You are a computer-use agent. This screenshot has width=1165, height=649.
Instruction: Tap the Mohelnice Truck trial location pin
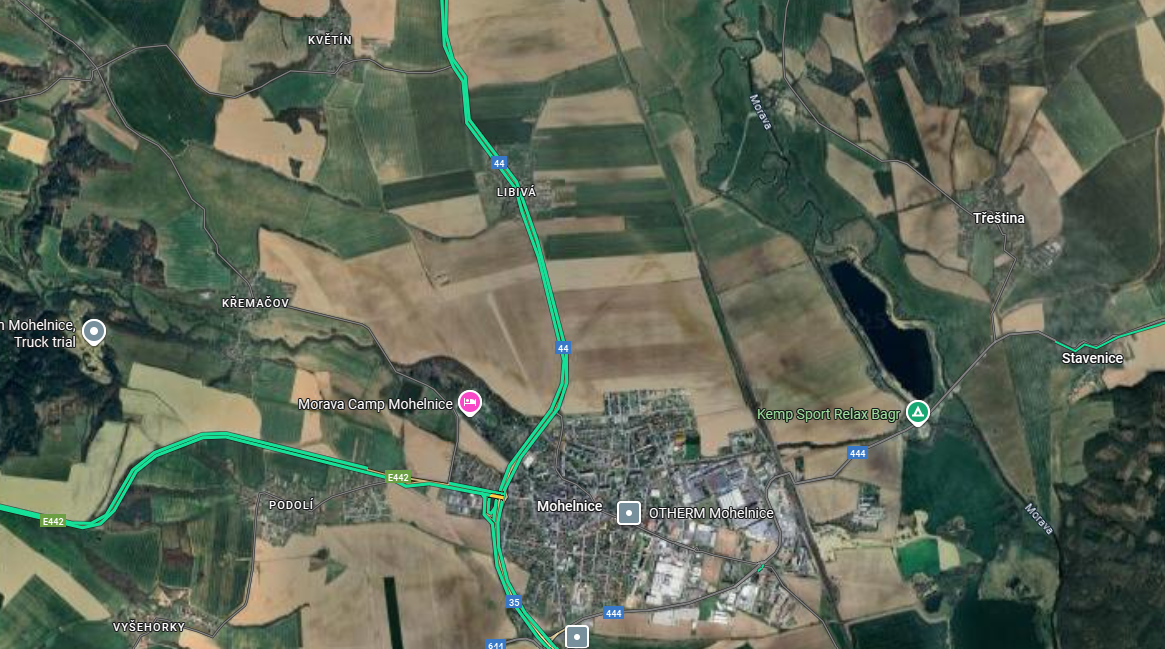(94, 330)
